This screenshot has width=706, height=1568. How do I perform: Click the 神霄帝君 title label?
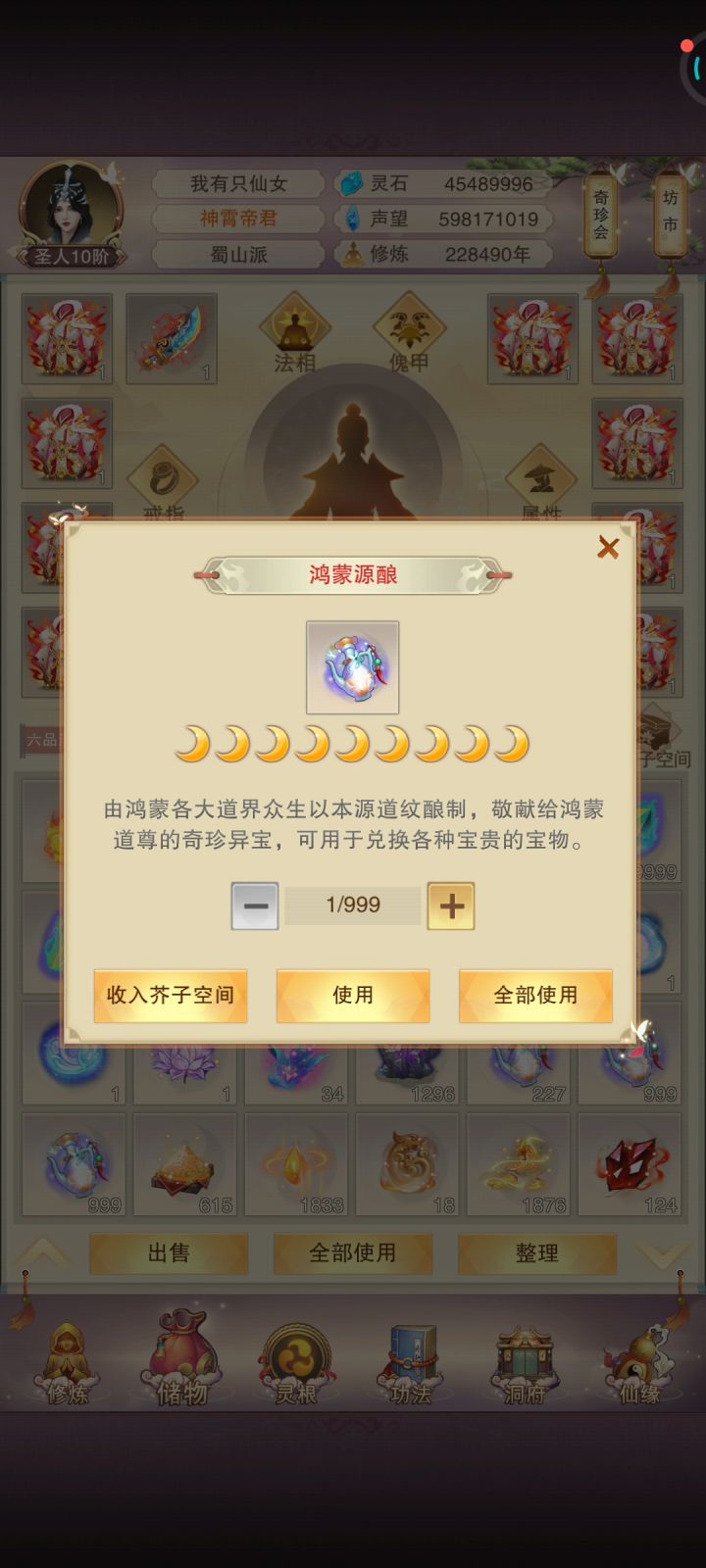point(238,219)
